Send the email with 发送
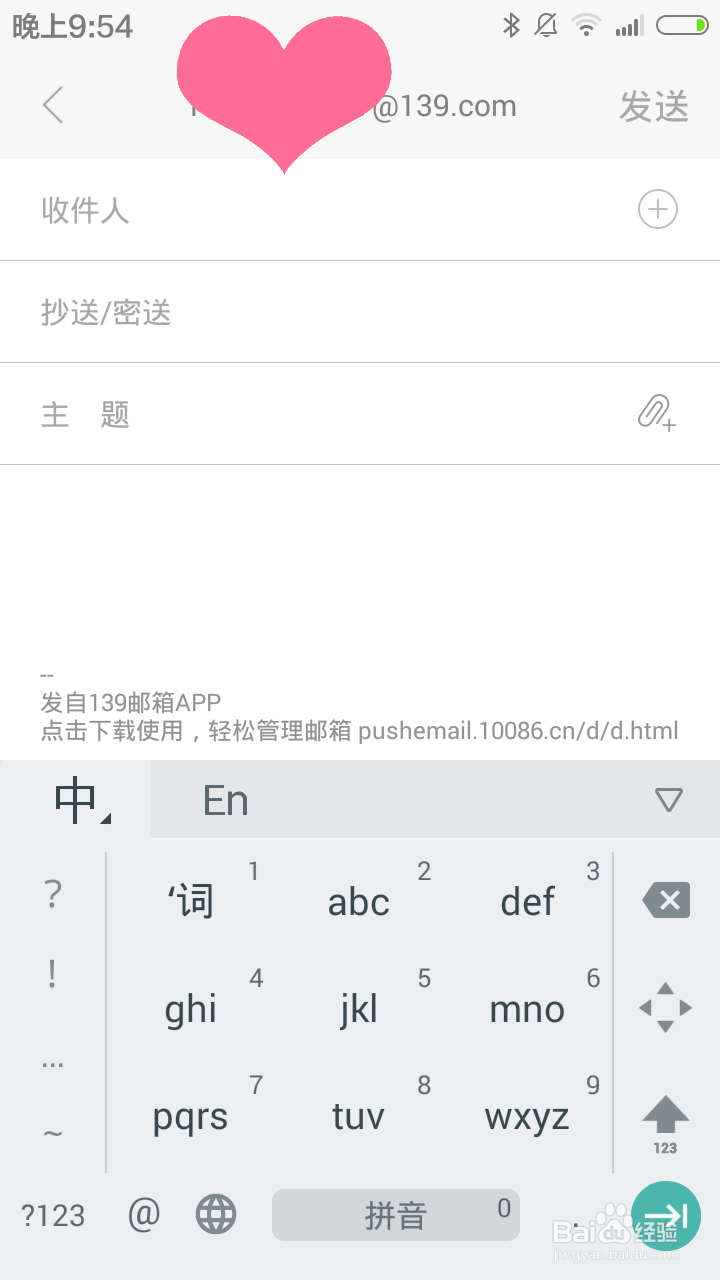 click(654, 105)
